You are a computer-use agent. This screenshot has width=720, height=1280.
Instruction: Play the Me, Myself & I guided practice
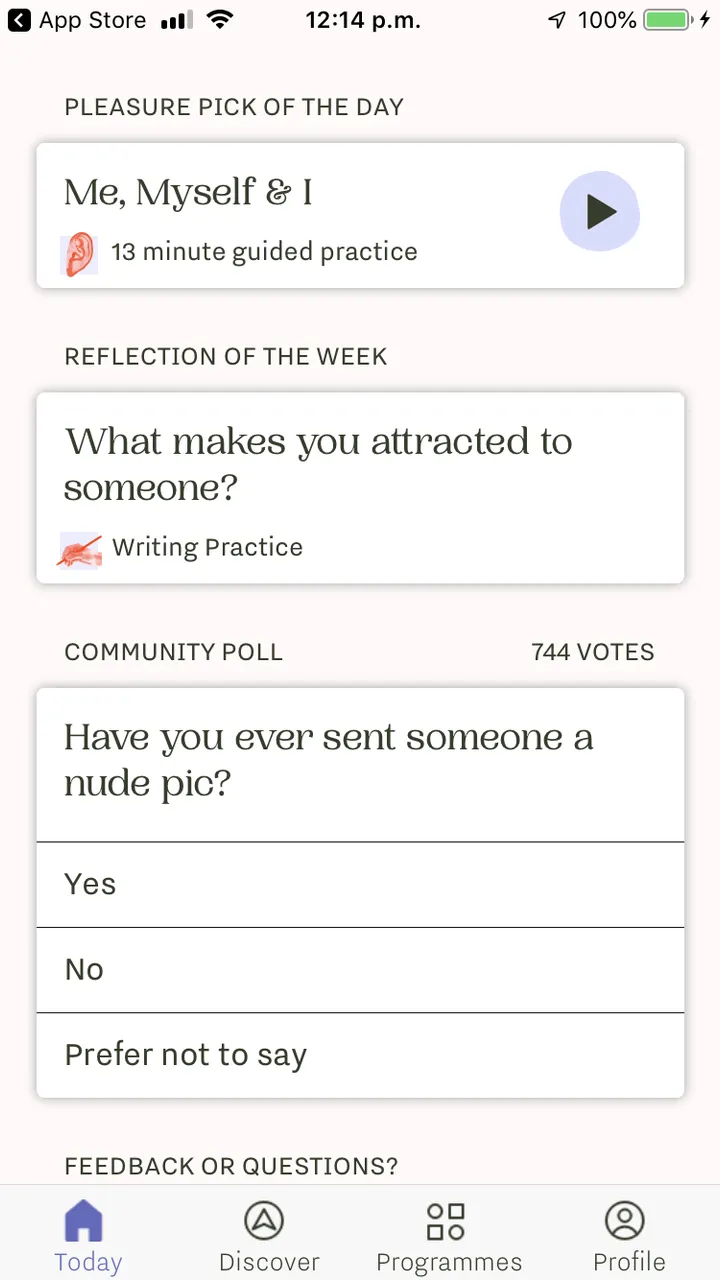pyautogui.click(x=599, y=212)
